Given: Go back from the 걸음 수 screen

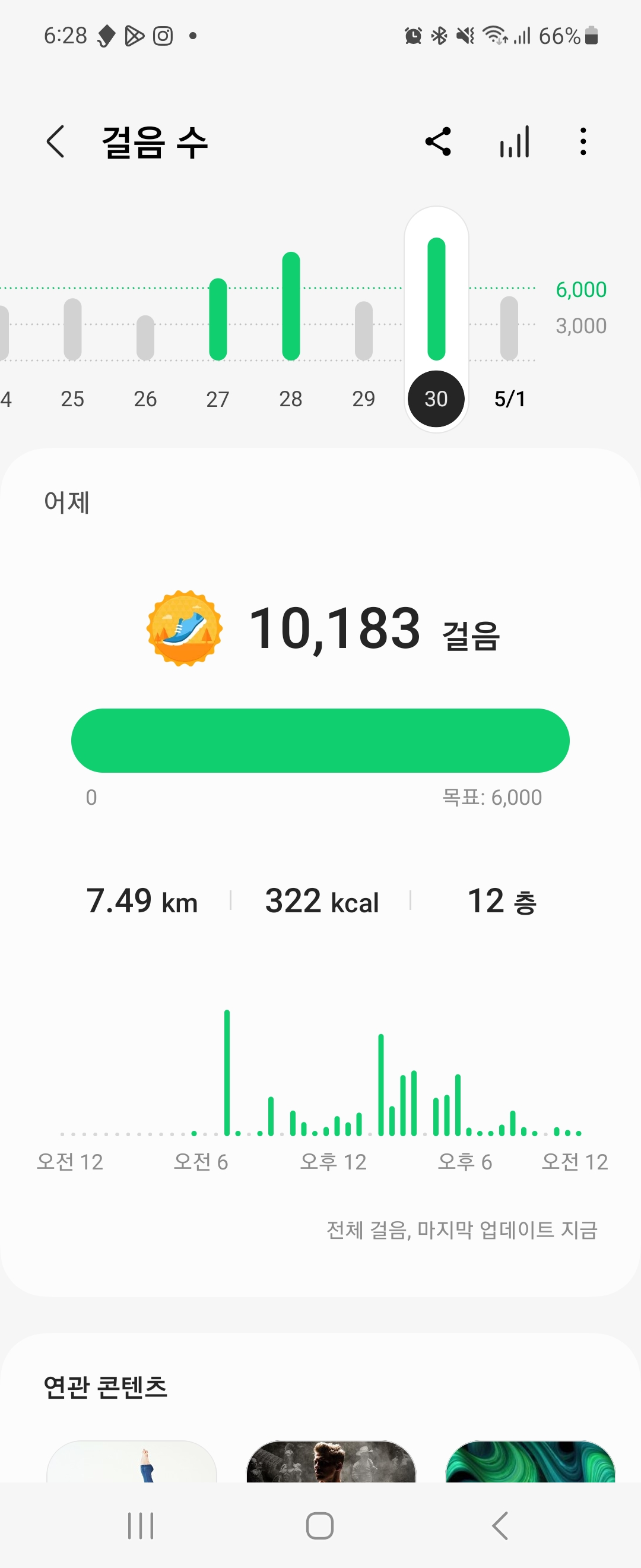Looking at the screenshot, I should (x=55, y=142).
